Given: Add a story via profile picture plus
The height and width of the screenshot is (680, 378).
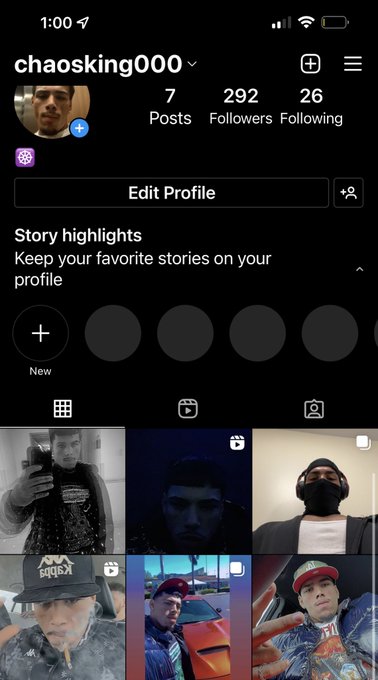Looking at the screenshot, I should pos(79,128).
